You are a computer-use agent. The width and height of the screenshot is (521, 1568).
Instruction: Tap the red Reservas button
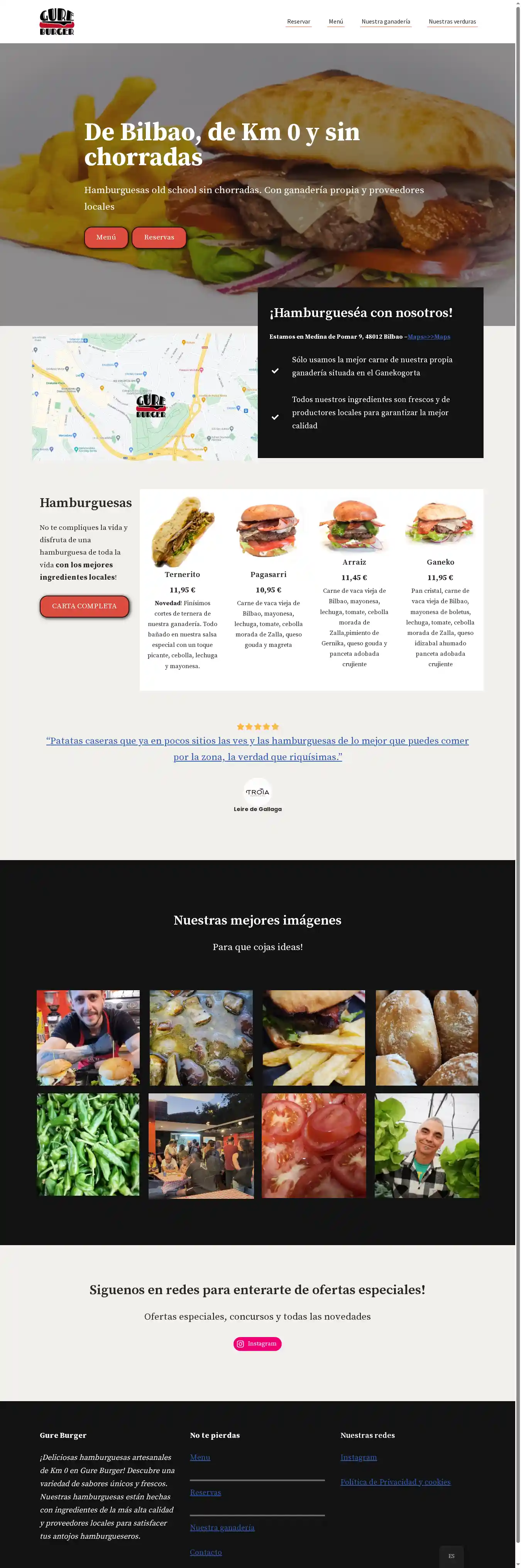(159, 238)
